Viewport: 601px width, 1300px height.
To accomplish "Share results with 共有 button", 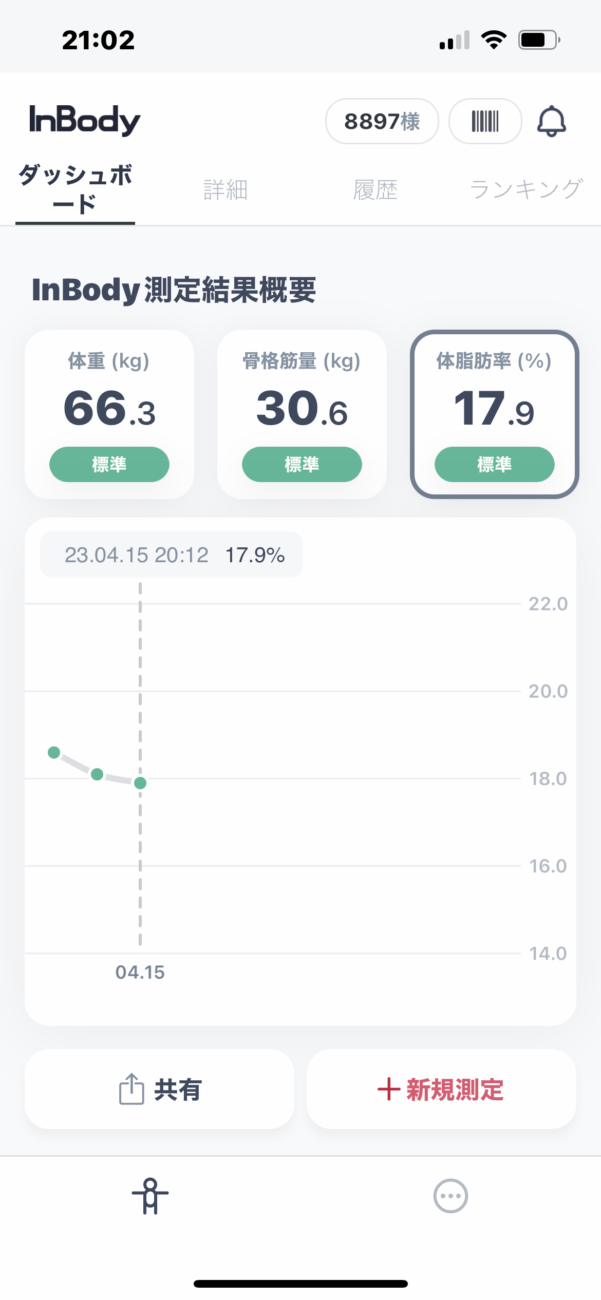I will pyautogui.click(x=159, y=1089).
